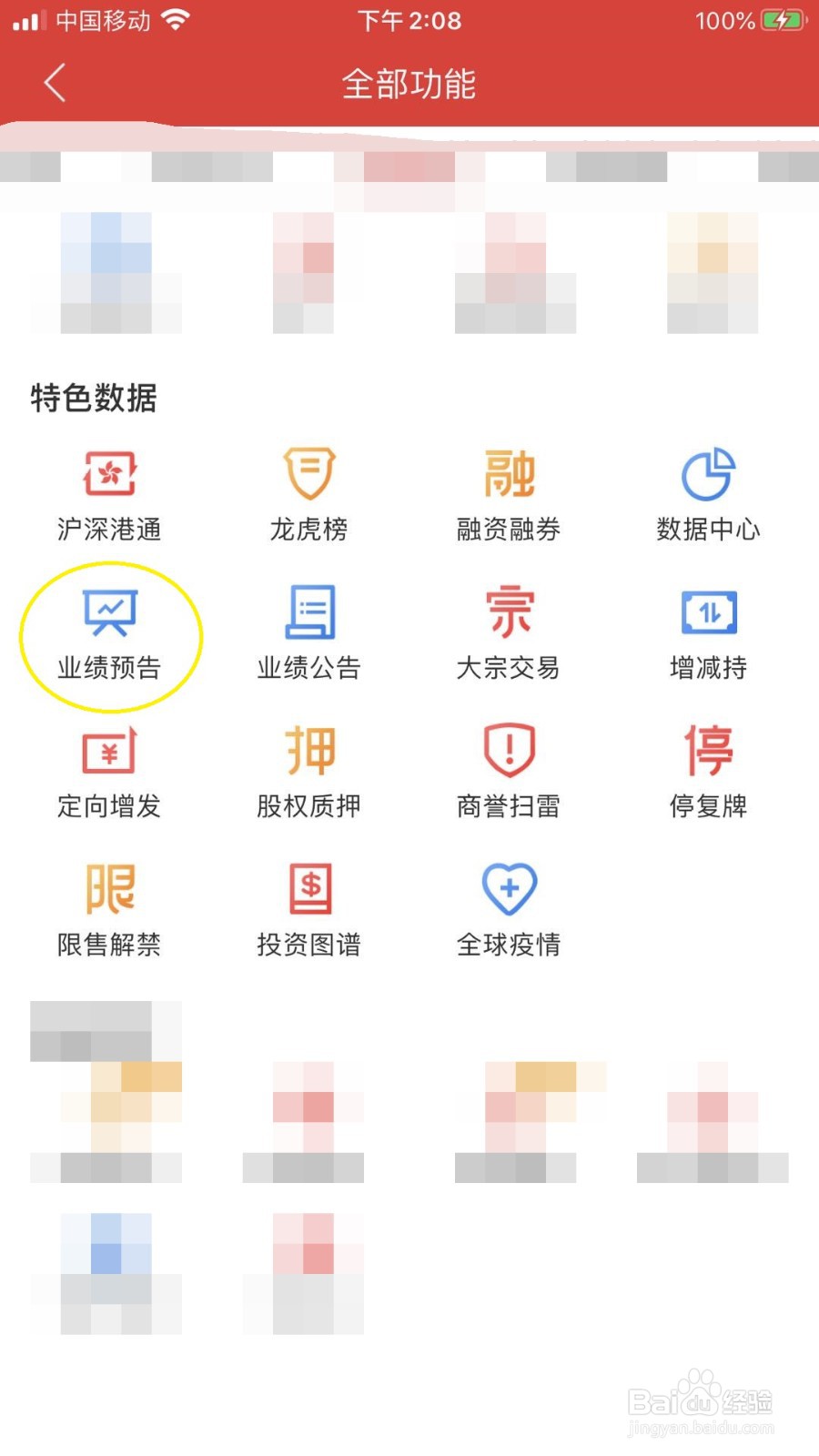819x1456 pixels.
Task: Open the 增减持 feature
Action: tap(709, 632)
